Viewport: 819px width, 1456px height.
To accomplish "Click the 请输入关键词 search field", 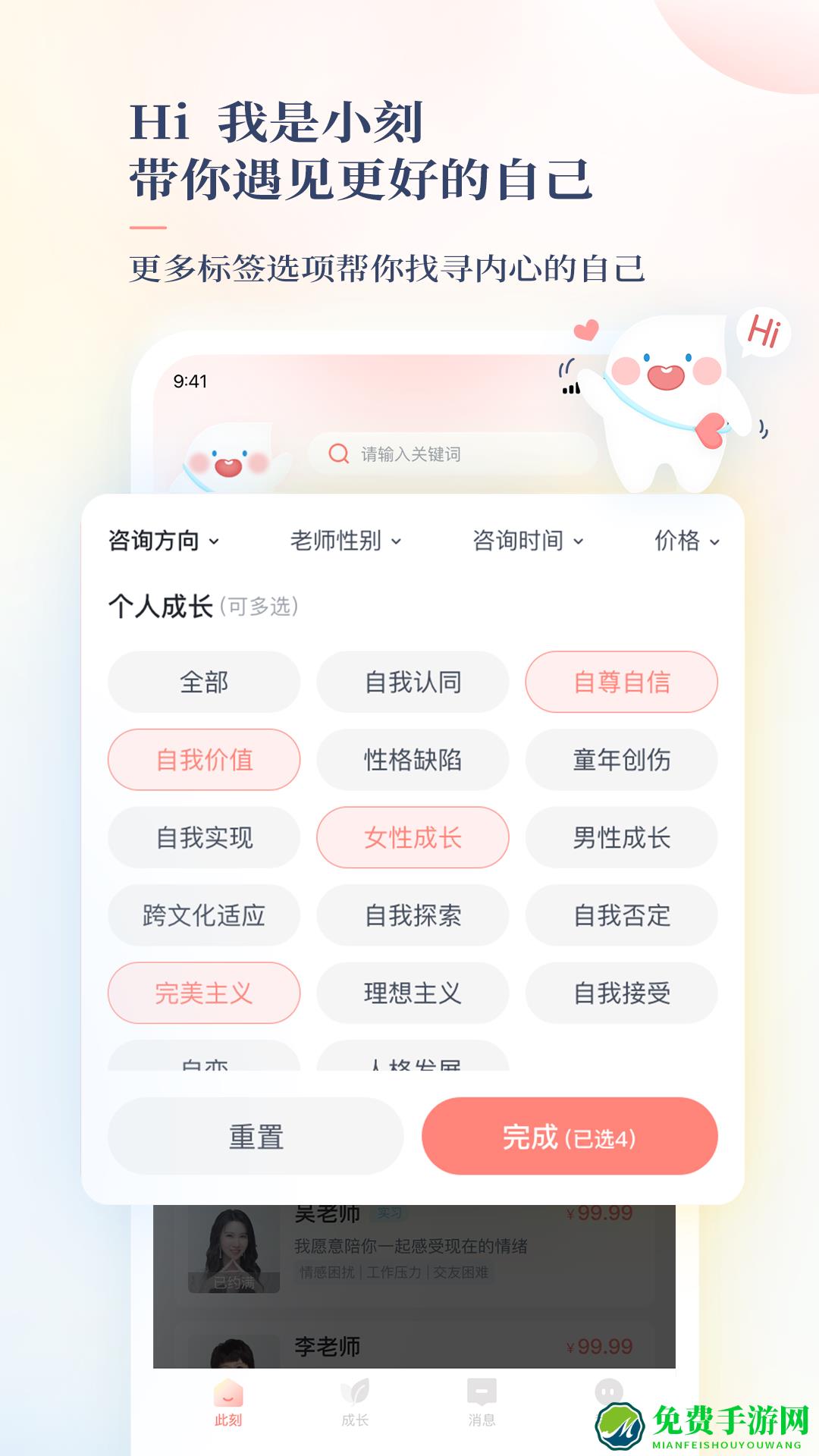I will click(425, 453).
